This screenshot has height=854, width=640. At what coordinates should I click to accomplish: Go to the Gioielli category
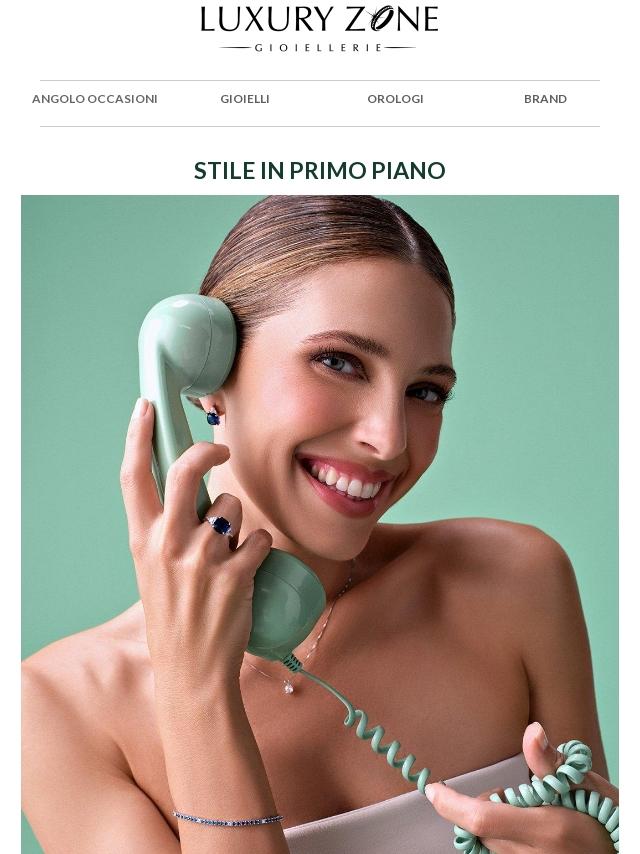[x=245, y=99]
